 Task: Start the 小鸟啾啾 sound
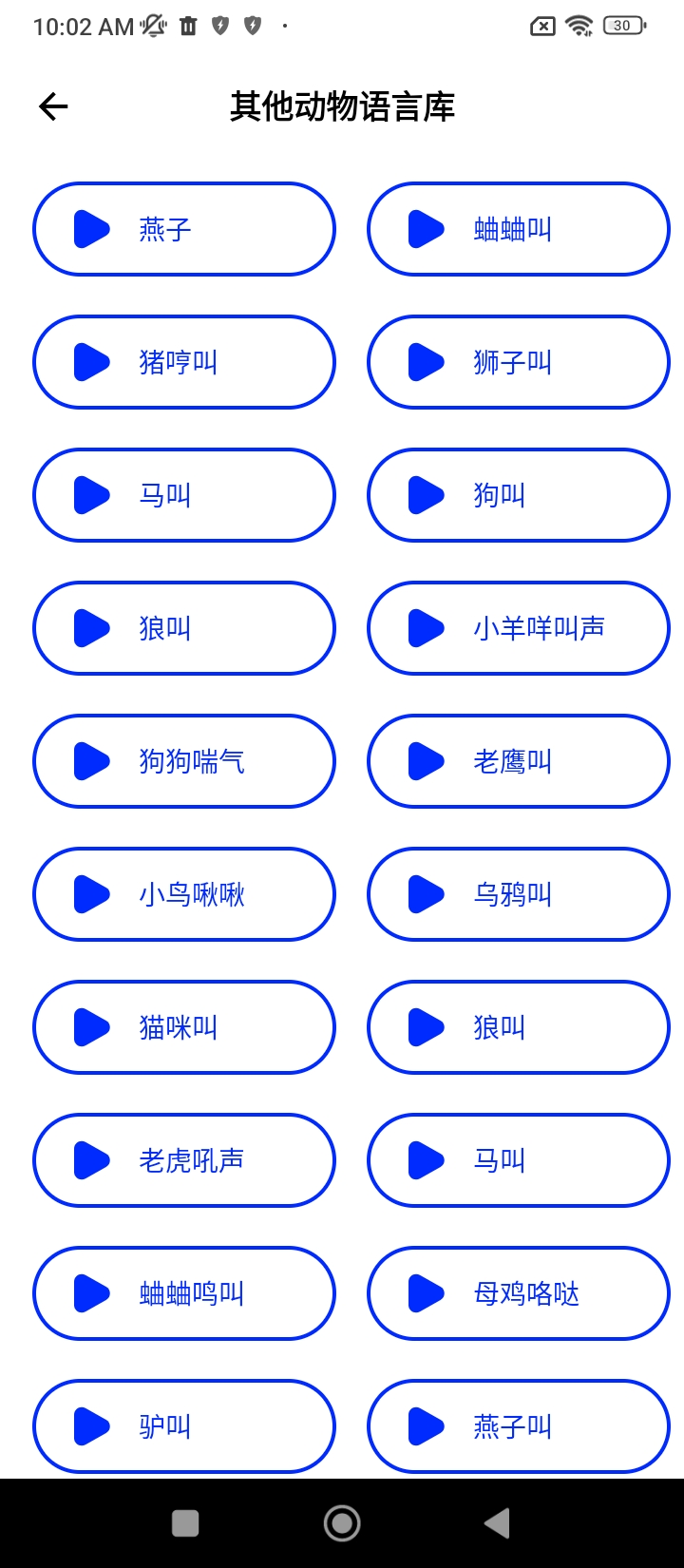point(184,894)
